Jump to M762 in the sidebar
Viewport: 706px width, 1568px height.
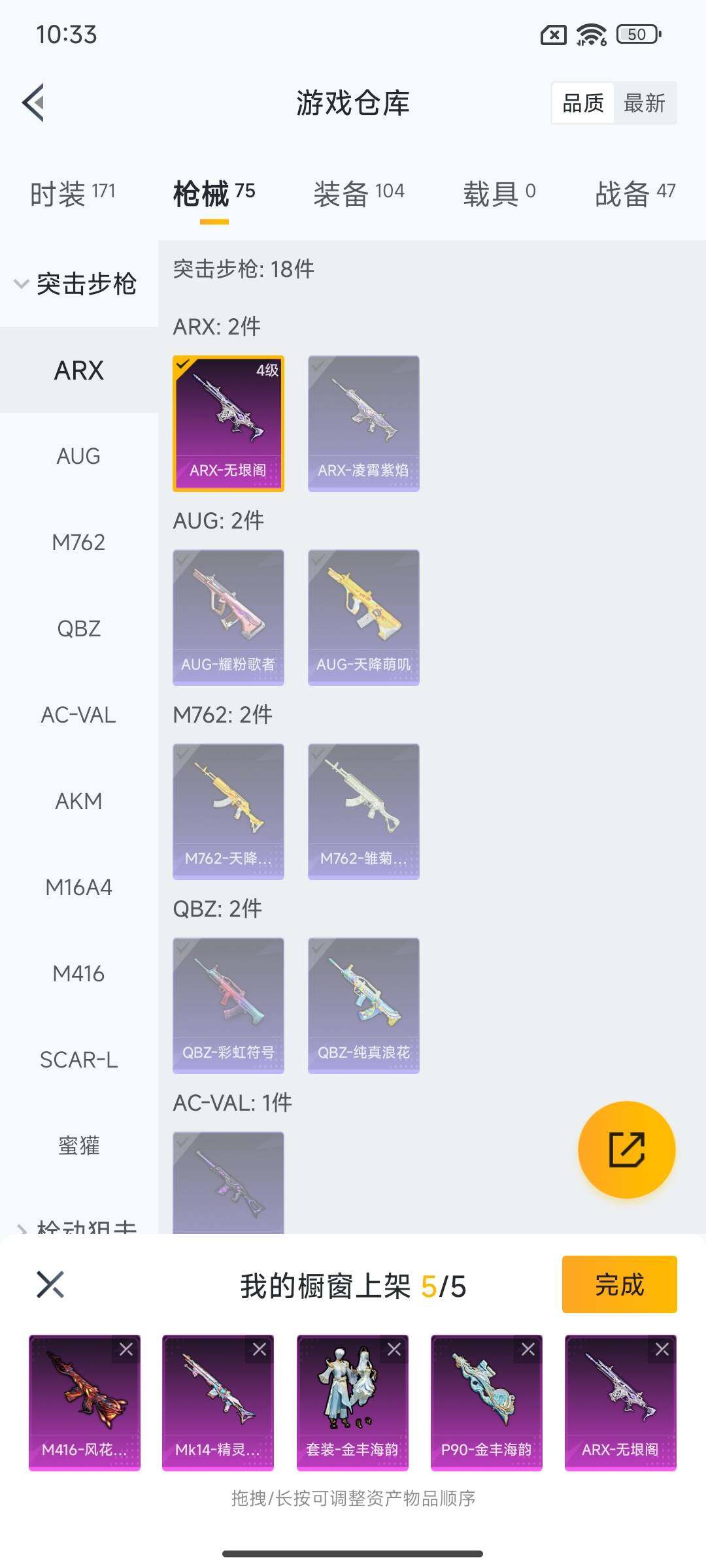click(x=78, y=542)
